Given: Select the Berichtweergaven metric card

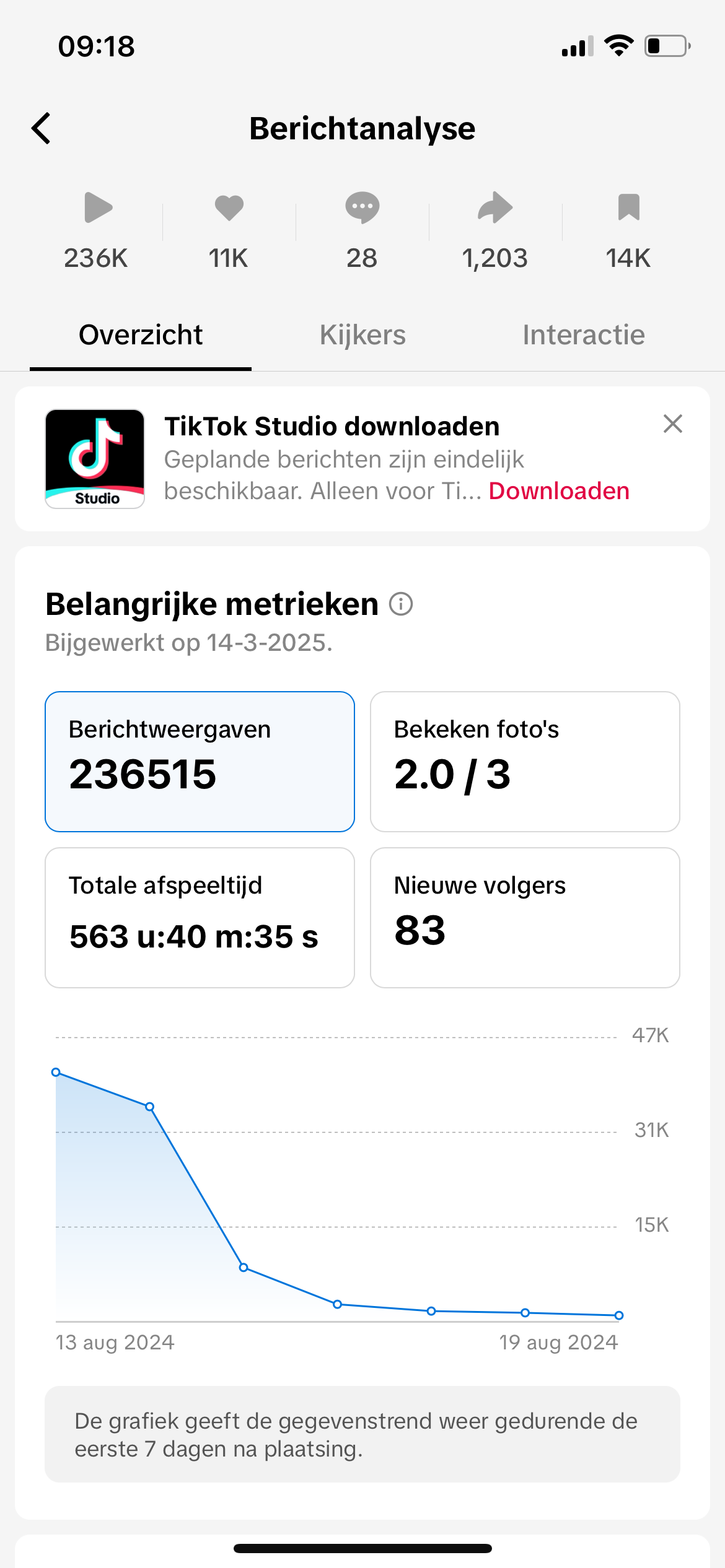Looking at the screenshot, I should (200, 761).
